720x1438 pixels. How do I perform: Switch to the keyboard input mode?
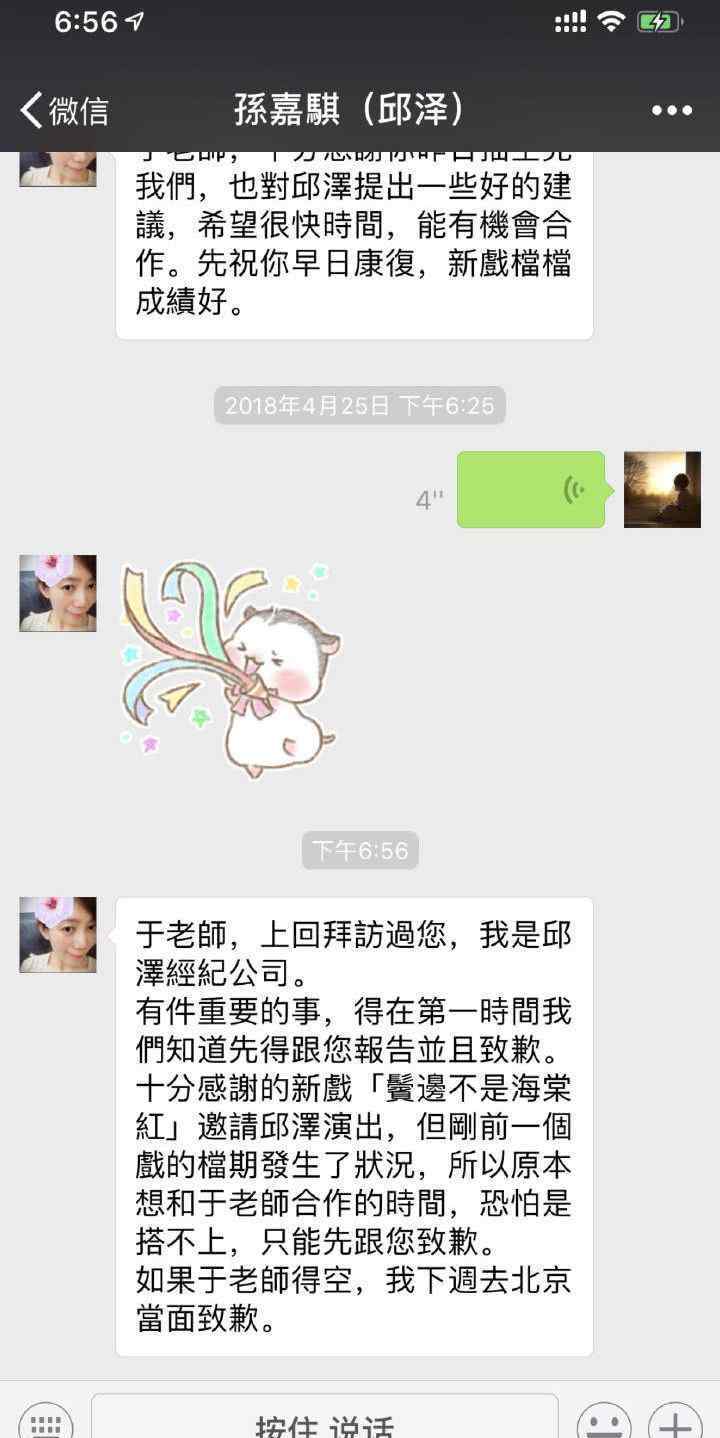[45, 1420]
